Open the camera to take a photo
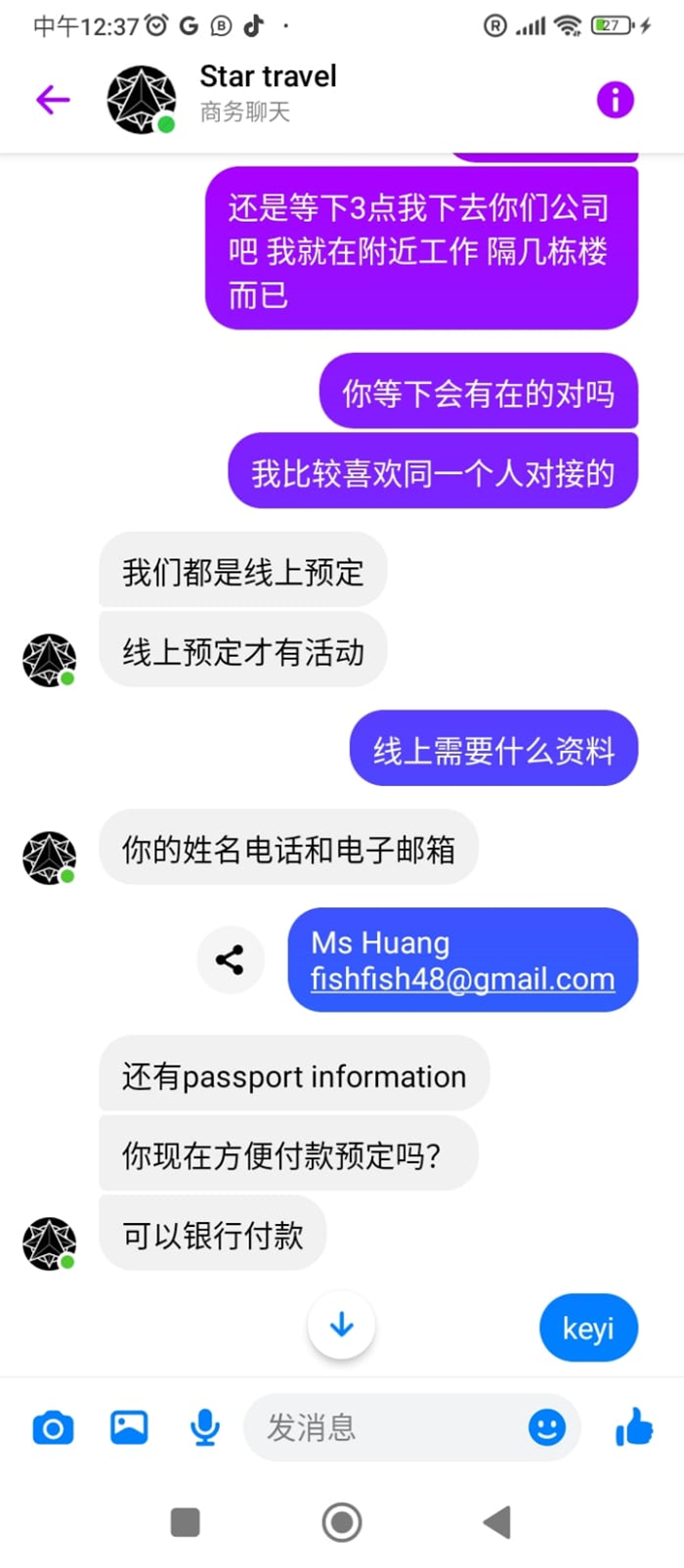Viewport: 684px width, 1568px height. [53, 1428]
